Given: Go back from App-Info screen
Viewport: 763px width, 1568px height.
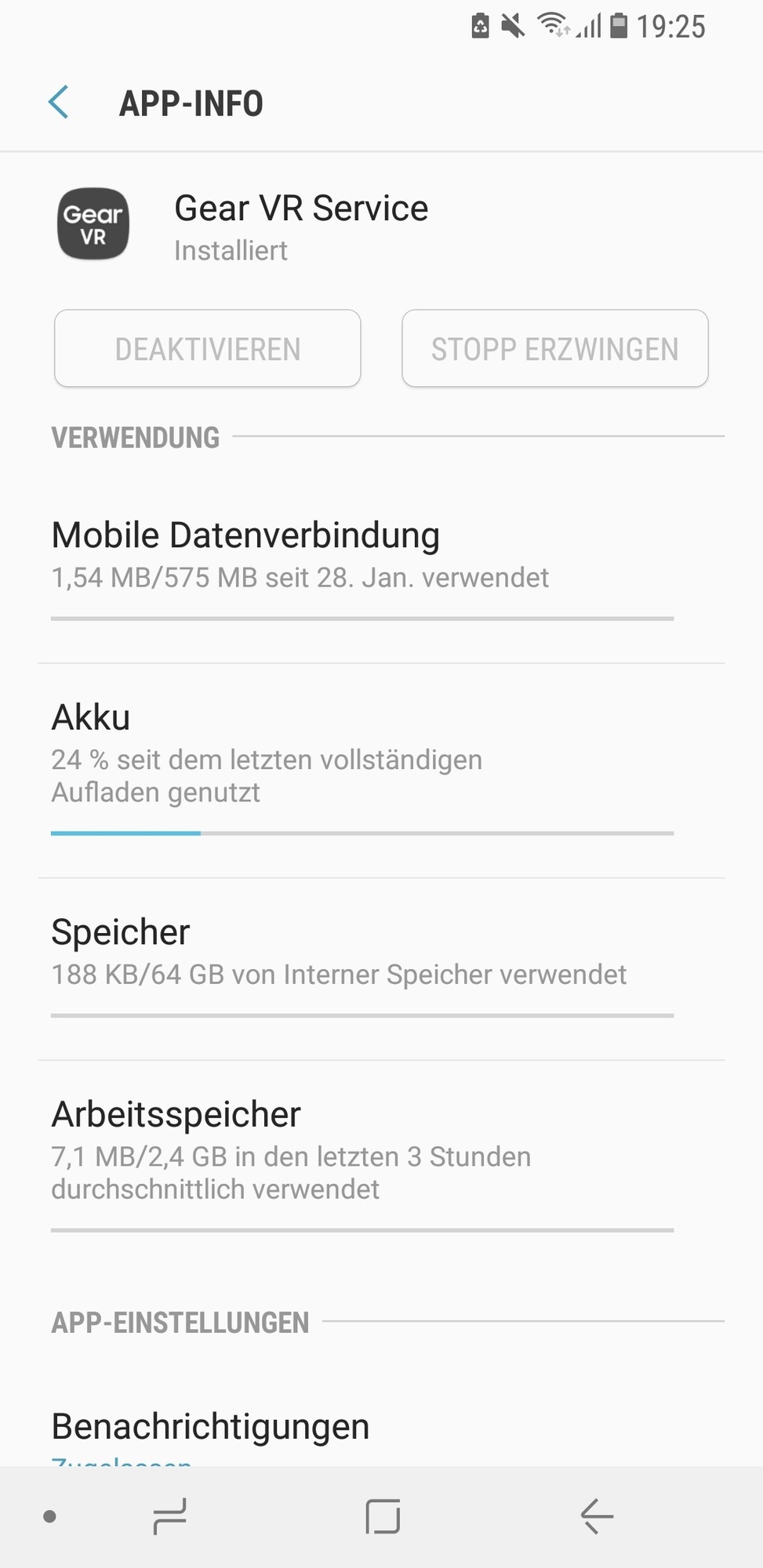Looking at the screenshot, I should pos(59,103).
